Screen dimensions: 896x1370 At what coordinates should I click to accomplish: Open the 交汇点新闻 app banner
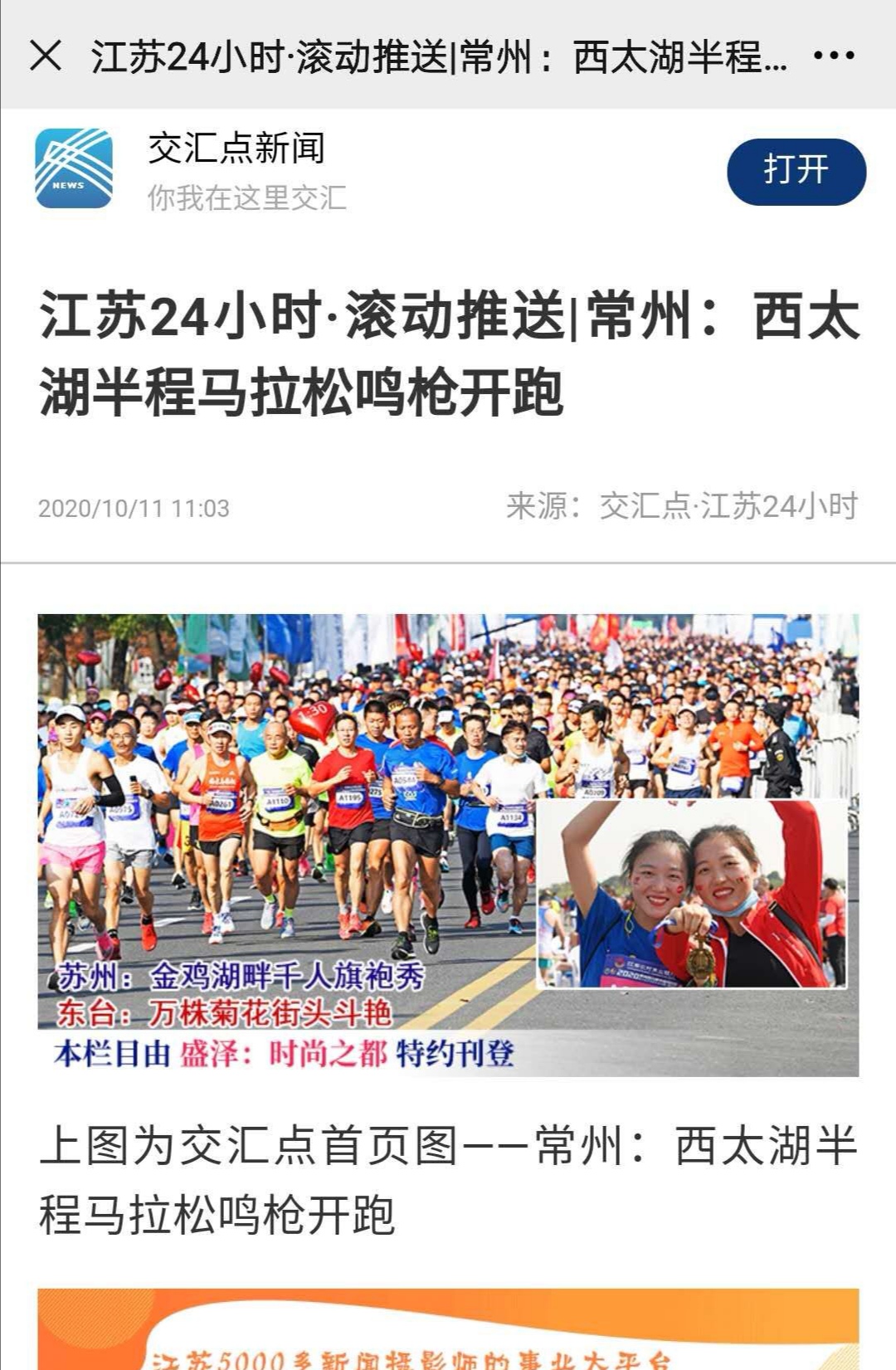click(x=235, y=170)
